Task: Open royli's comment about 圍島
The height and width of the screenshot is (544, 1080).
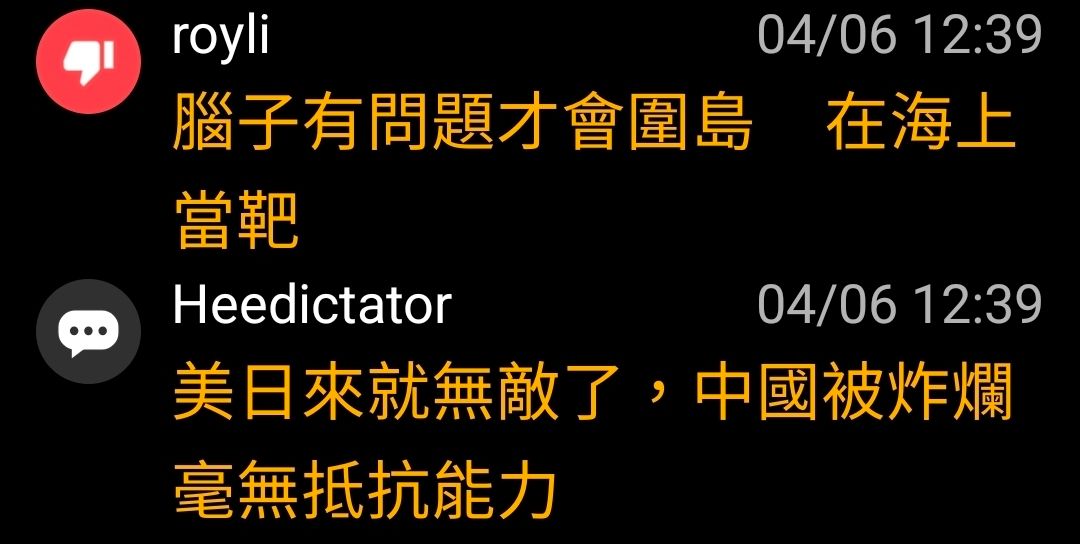Action: 594,128
